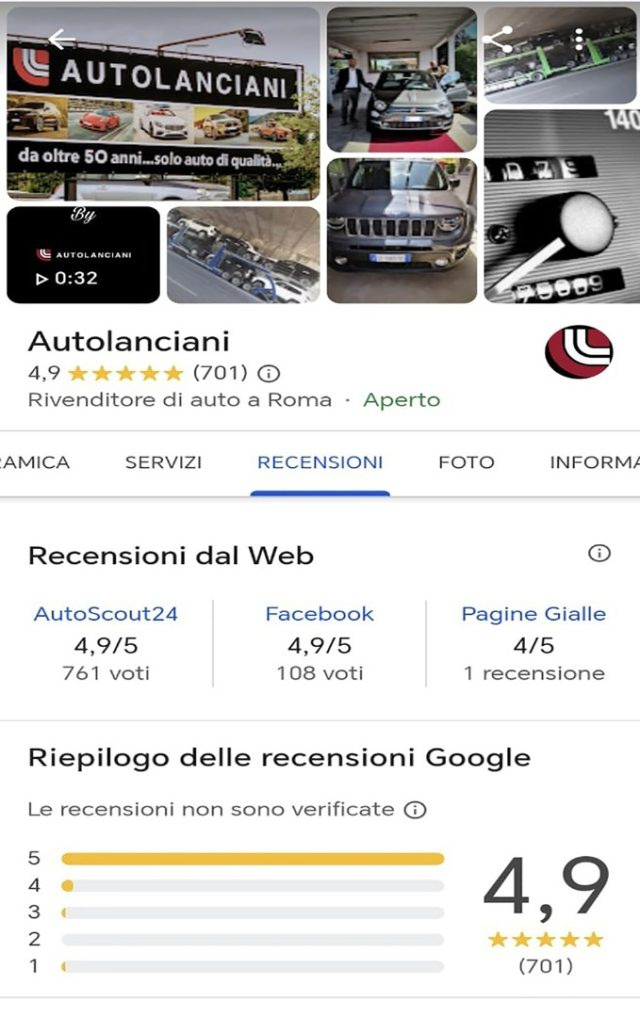The image size is (640, 1017).
Task: Open info about Recensioni dal Web
Action: (599, 553)
